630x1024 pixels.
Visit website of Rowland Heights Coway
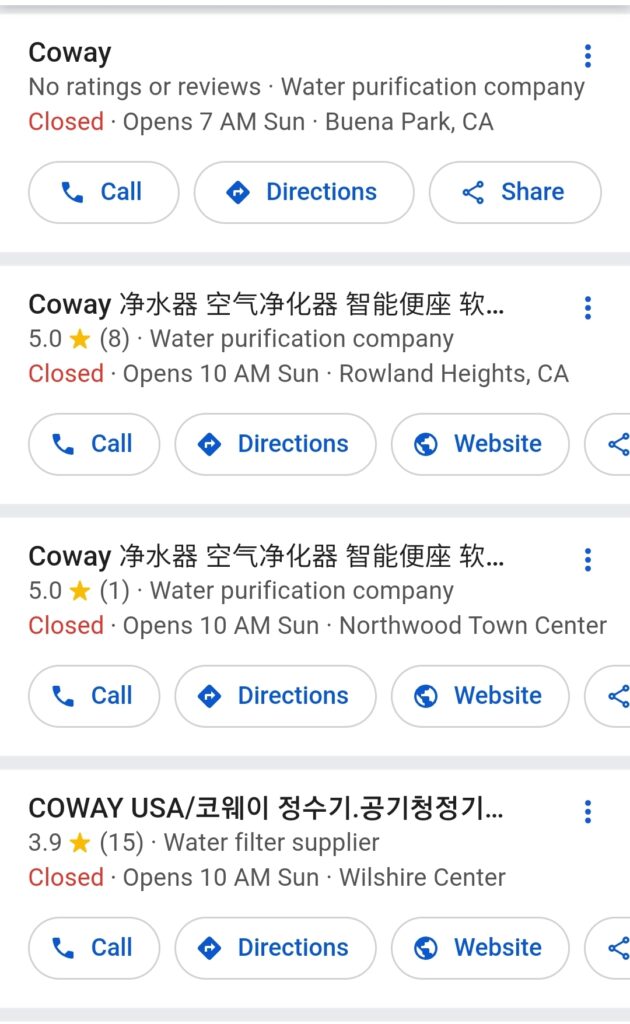pyautogui.click(x=479, y=444)
